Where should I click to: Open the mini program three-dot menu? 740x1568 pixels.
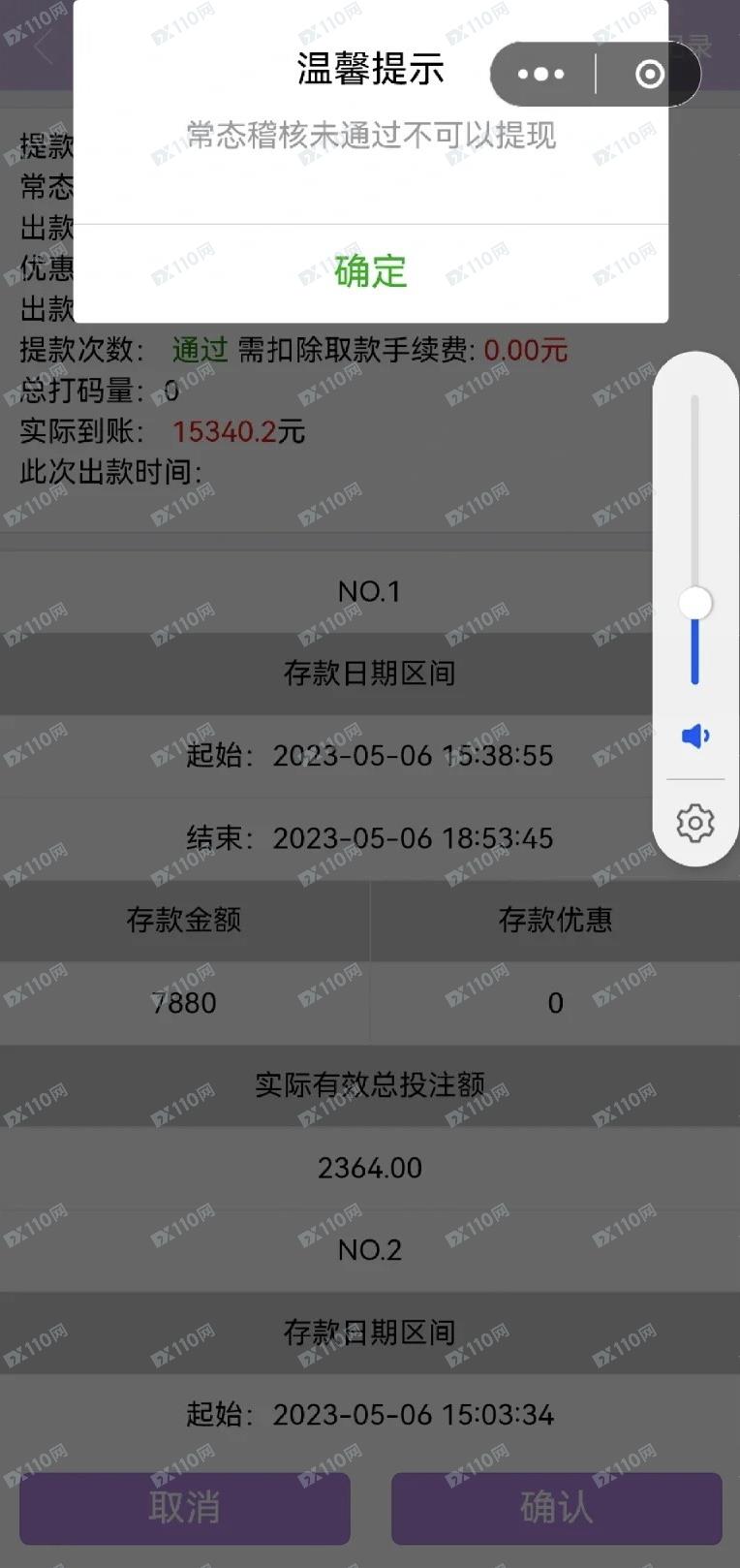[x=540, y=74]
